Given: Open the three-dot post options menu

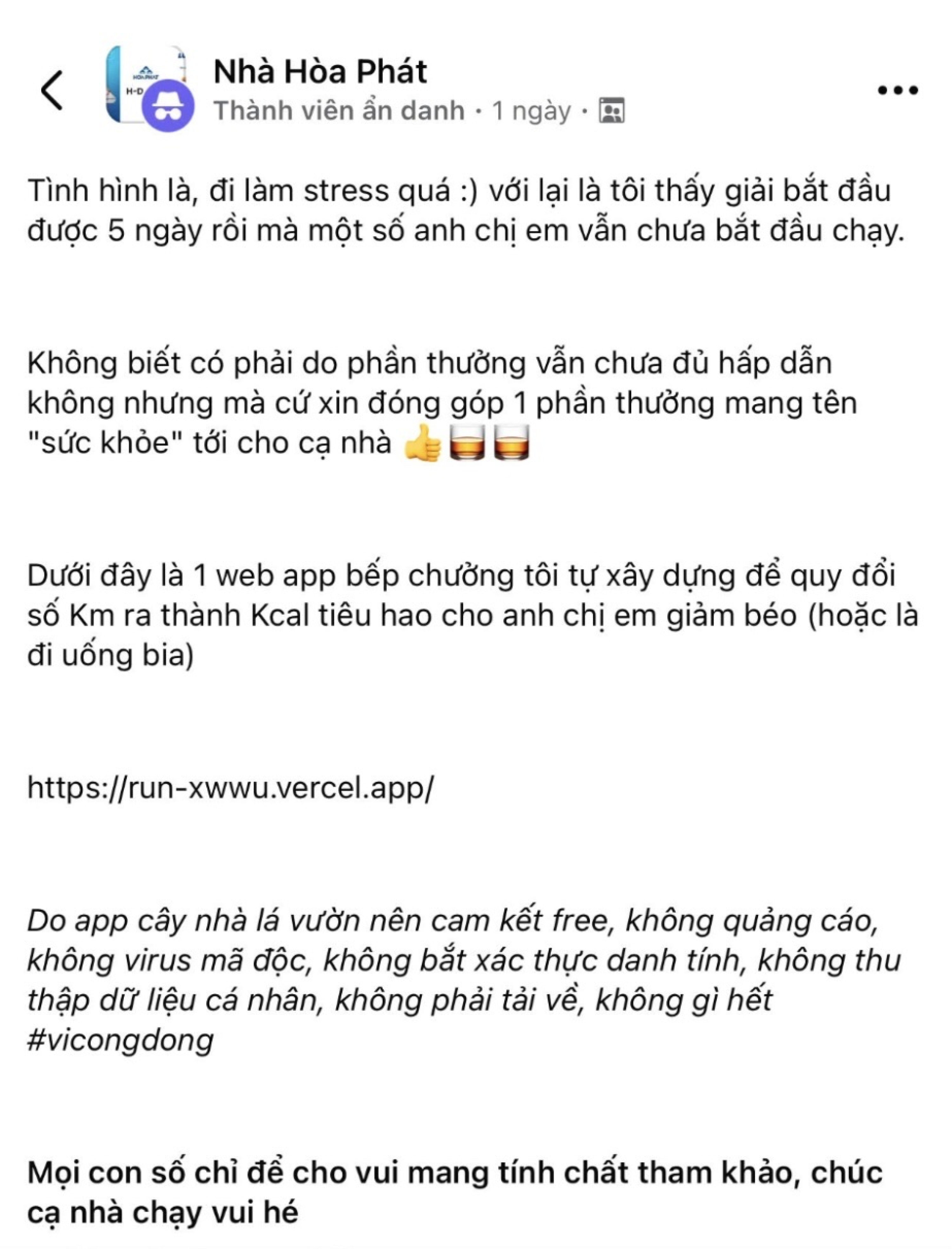Looking at the screenshot, I should 898,90.
